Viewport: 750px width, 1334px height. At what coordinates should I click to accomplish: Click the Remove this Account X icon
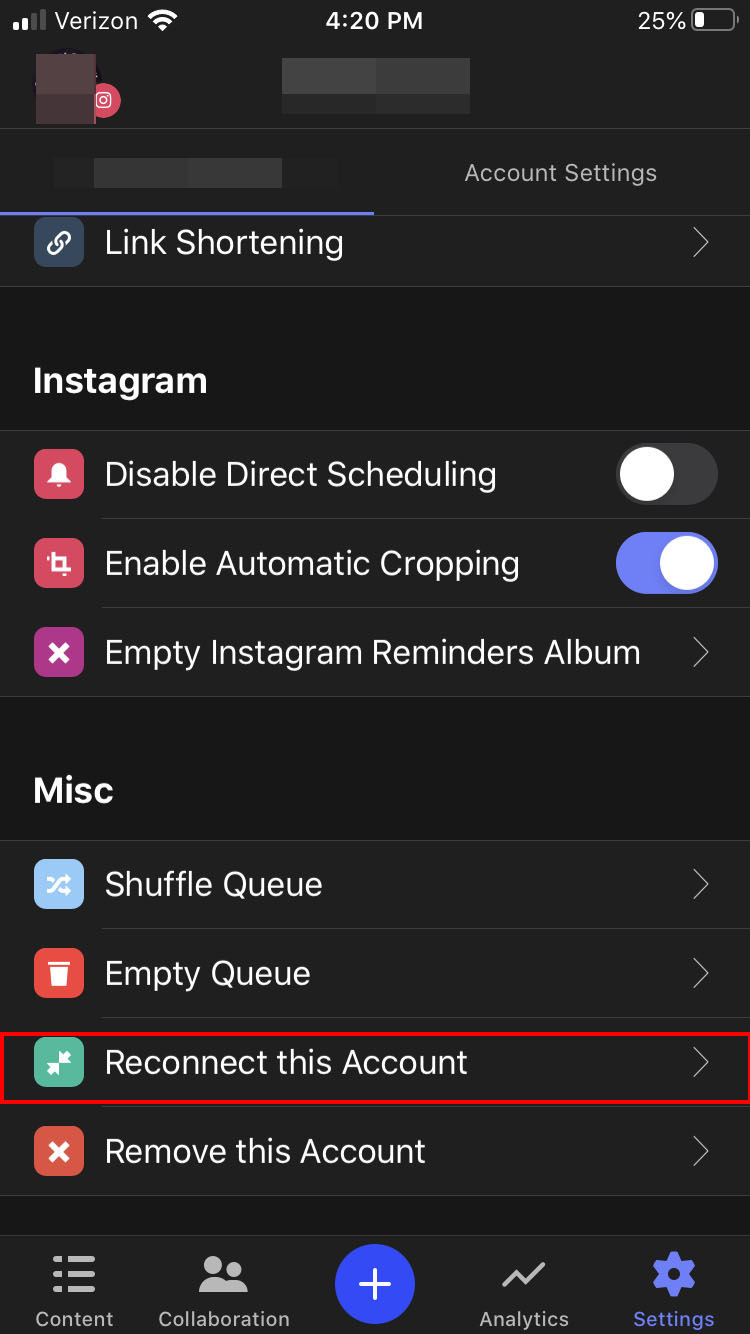[58, 1151]
